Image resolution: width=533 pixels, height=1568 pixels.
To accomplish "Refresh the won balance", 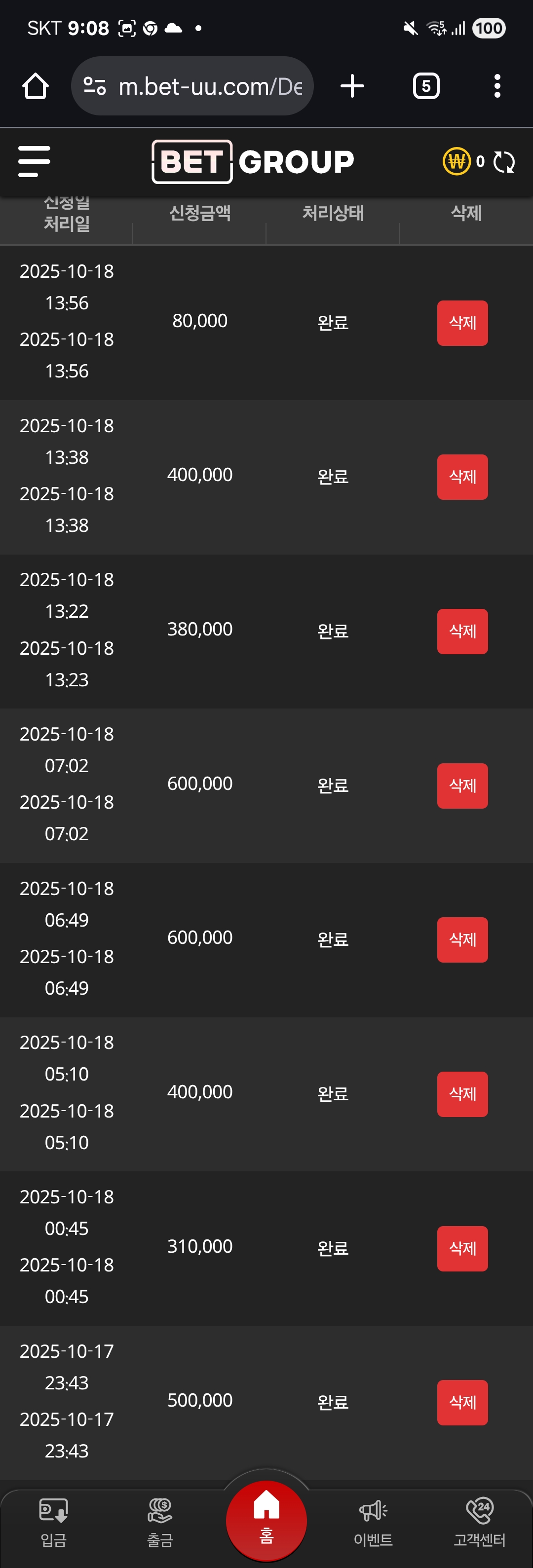I will coord(504,162).
